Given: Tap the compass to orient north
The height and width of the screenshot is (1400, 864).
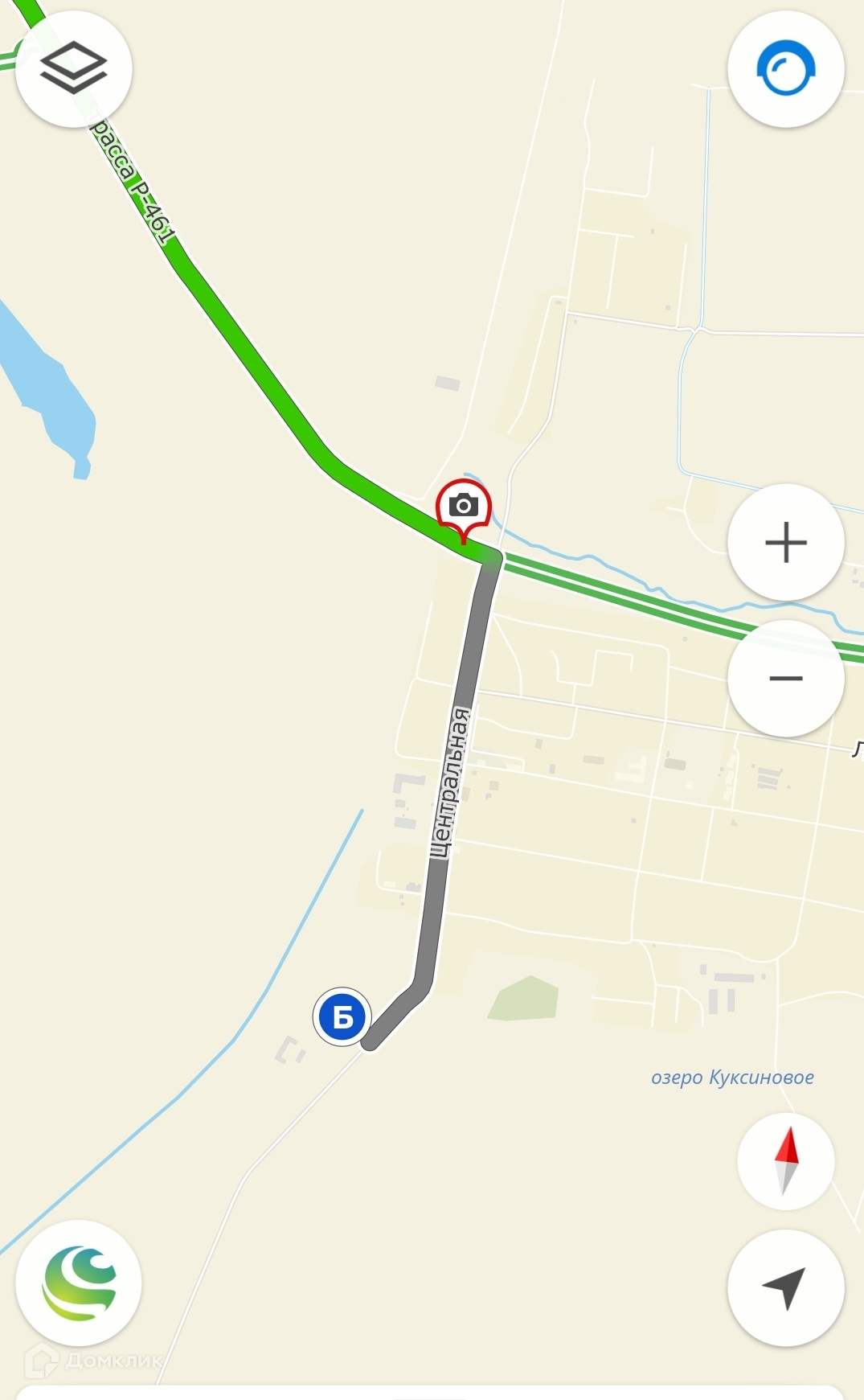Looking at the screenshot, I should tap(785, 1161).
